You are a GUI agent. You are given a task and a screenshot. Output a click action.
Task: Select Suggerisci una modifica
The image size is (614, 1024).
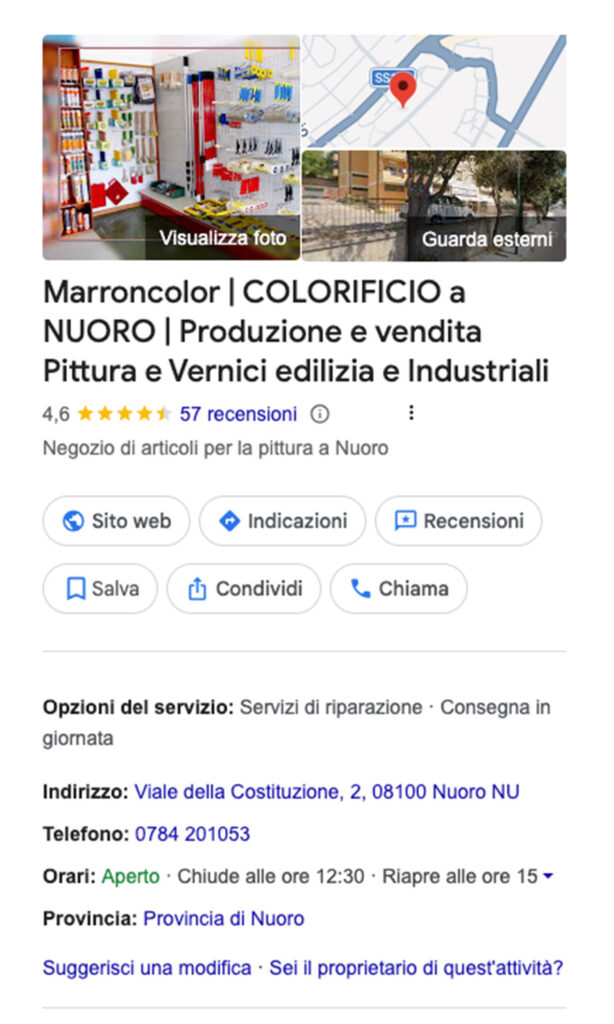pyautogui.click(x=146, y=968)
